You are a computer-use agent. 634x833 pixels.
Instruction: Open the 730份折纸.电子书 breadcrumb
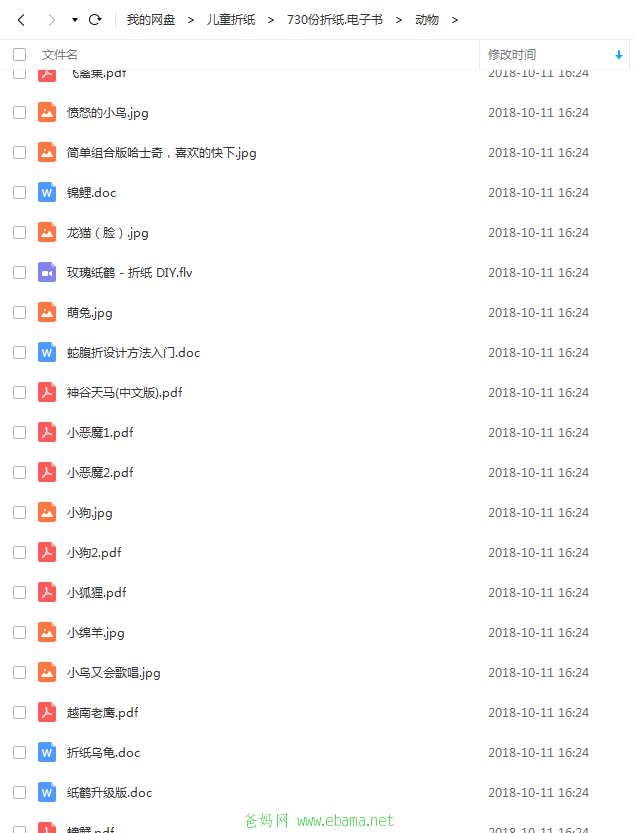[x=334, y=20]
